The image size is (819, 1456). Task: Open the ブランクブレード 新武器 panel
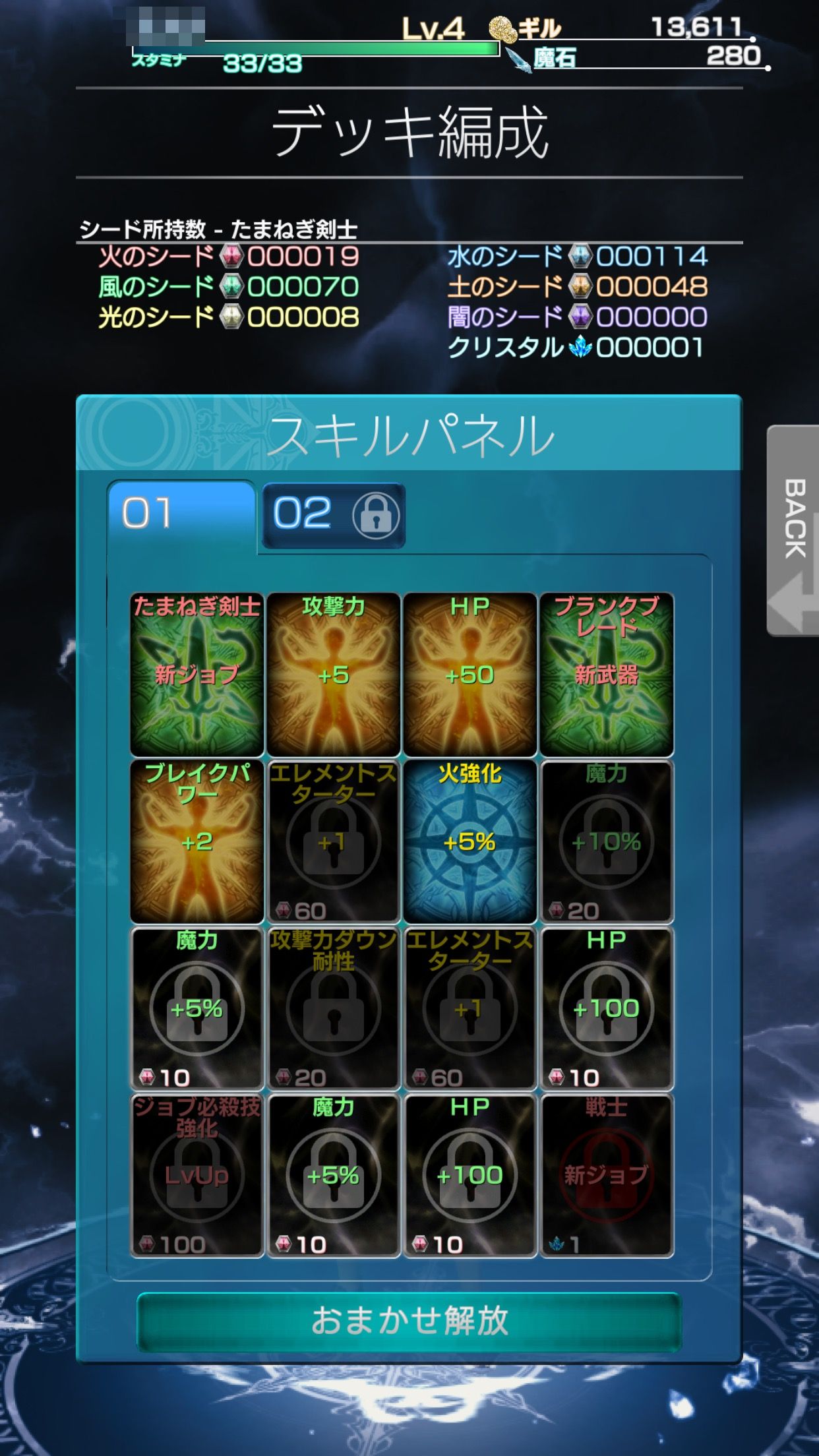click(606, 675)
